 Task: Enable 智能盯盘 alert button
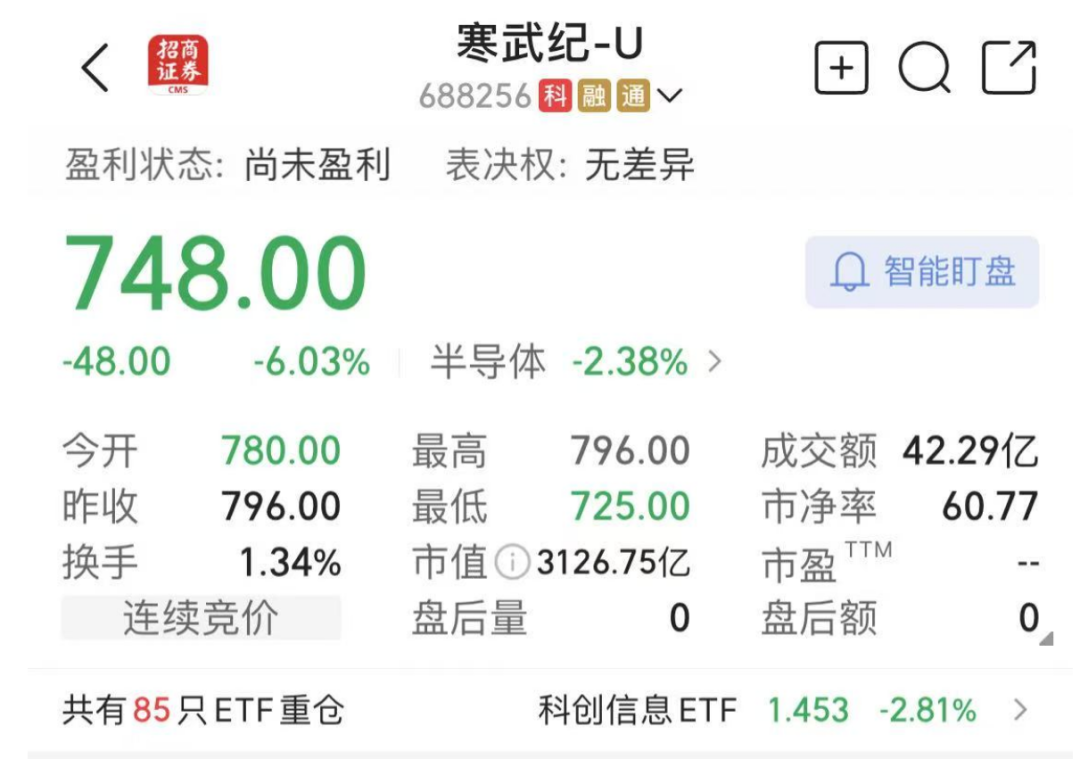(922, 271)
